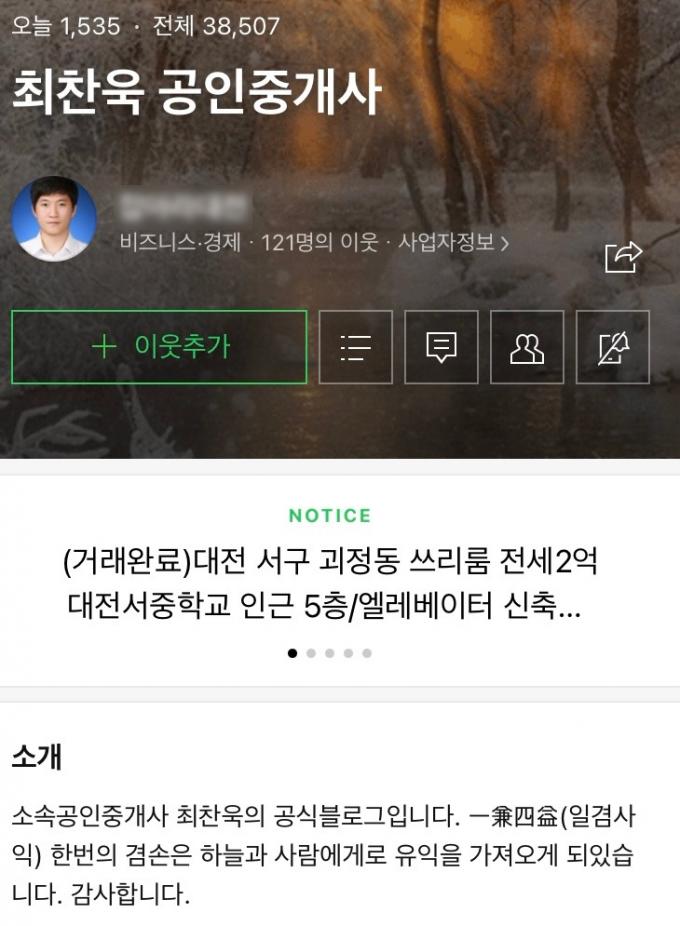Image resolution: width=680 pixels, height=926 pixels.
Task: Open the 사업자정보 link
Action: click(x=453, y=242)
